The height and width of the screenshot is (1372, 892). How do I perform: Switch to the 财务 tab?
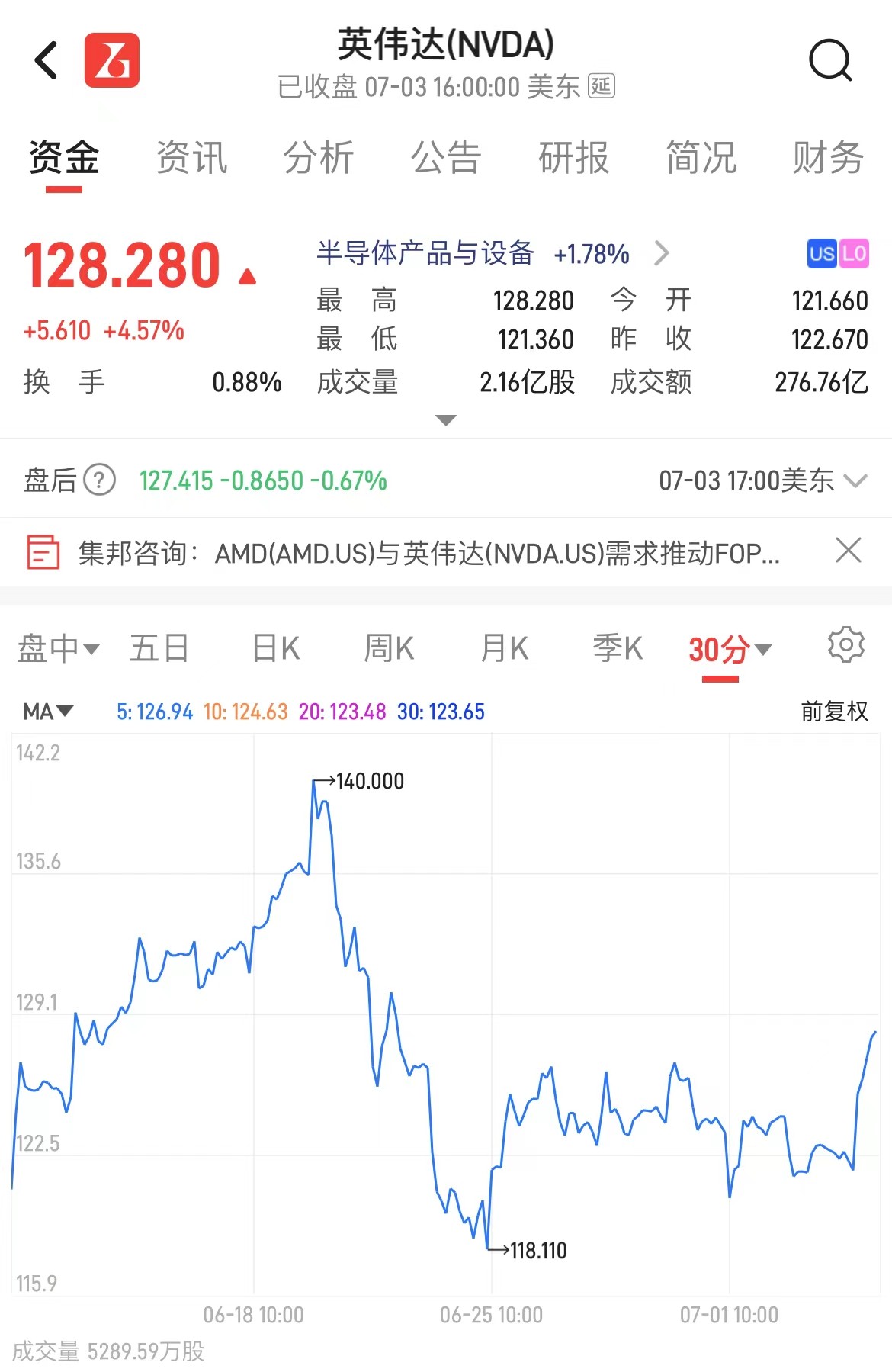[828, 158]
